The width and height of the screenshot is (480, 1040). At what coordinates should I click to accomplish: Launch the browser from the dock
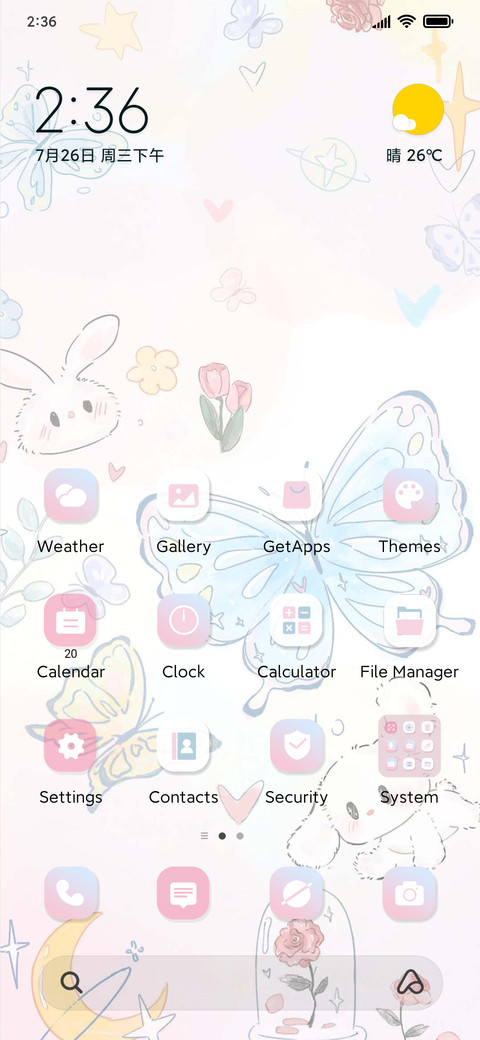[296, 893]
